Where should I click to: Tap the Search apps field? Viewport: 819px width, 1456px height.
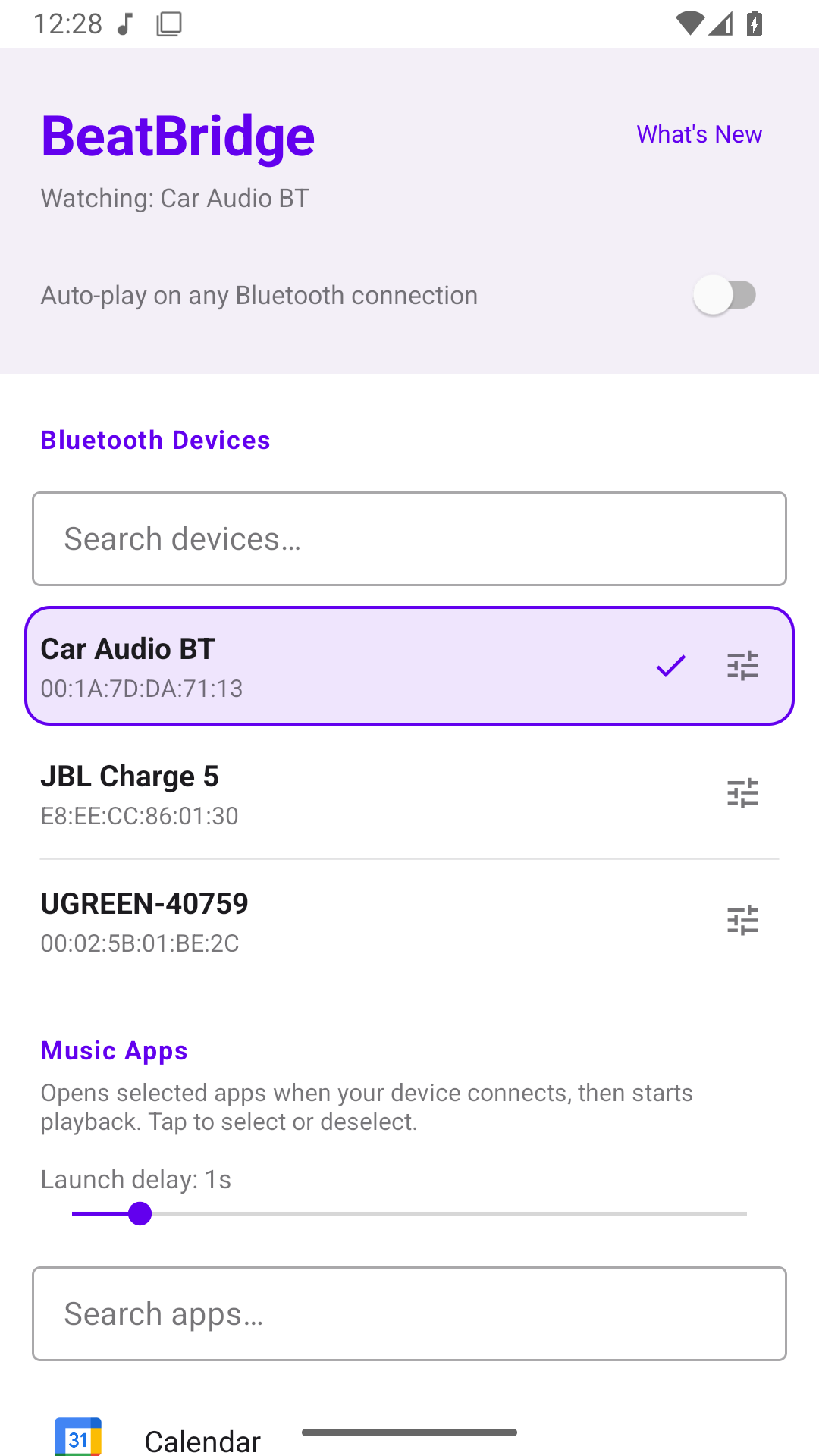pos(409,1314)
